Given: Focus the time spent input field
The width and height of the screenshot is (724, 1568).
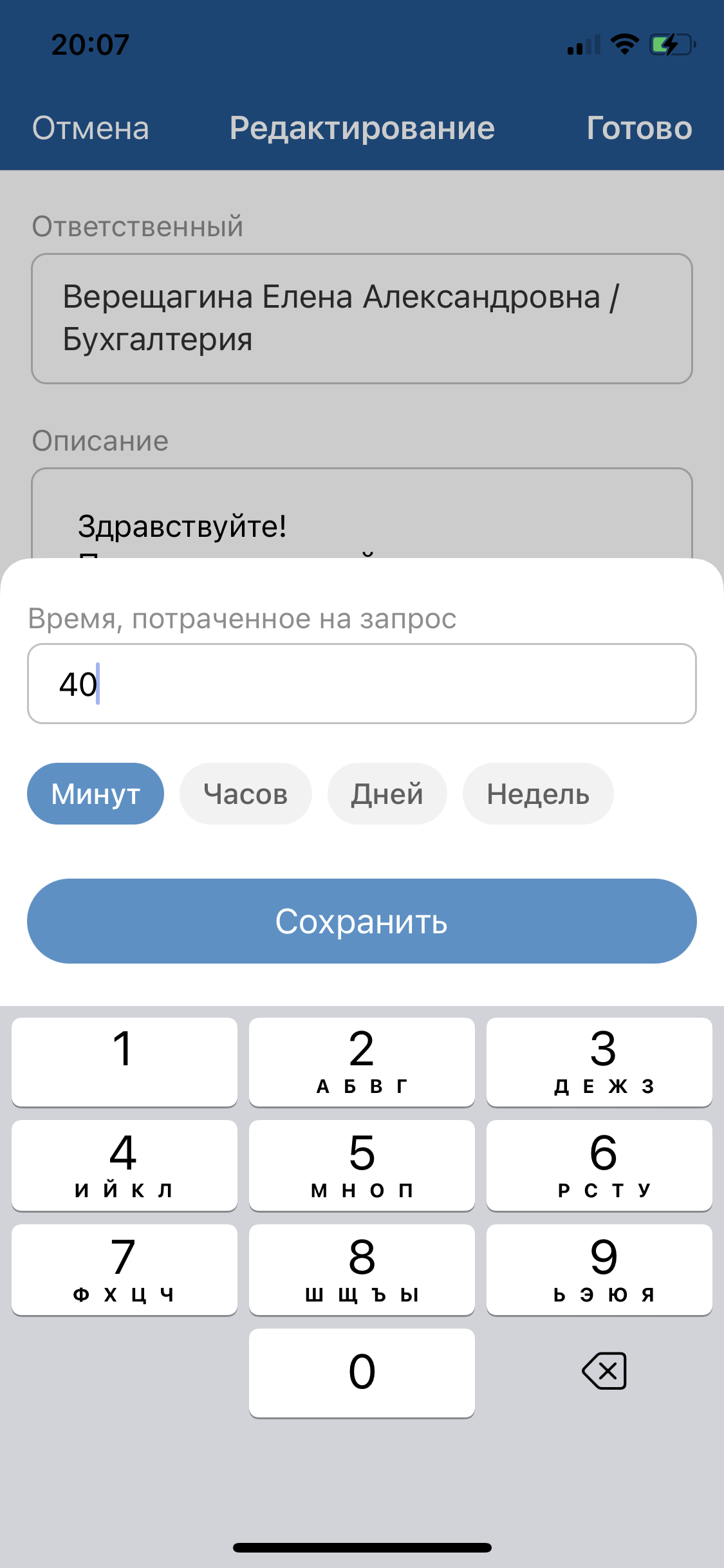Looking at the screenshot, I should pos(362,684).
